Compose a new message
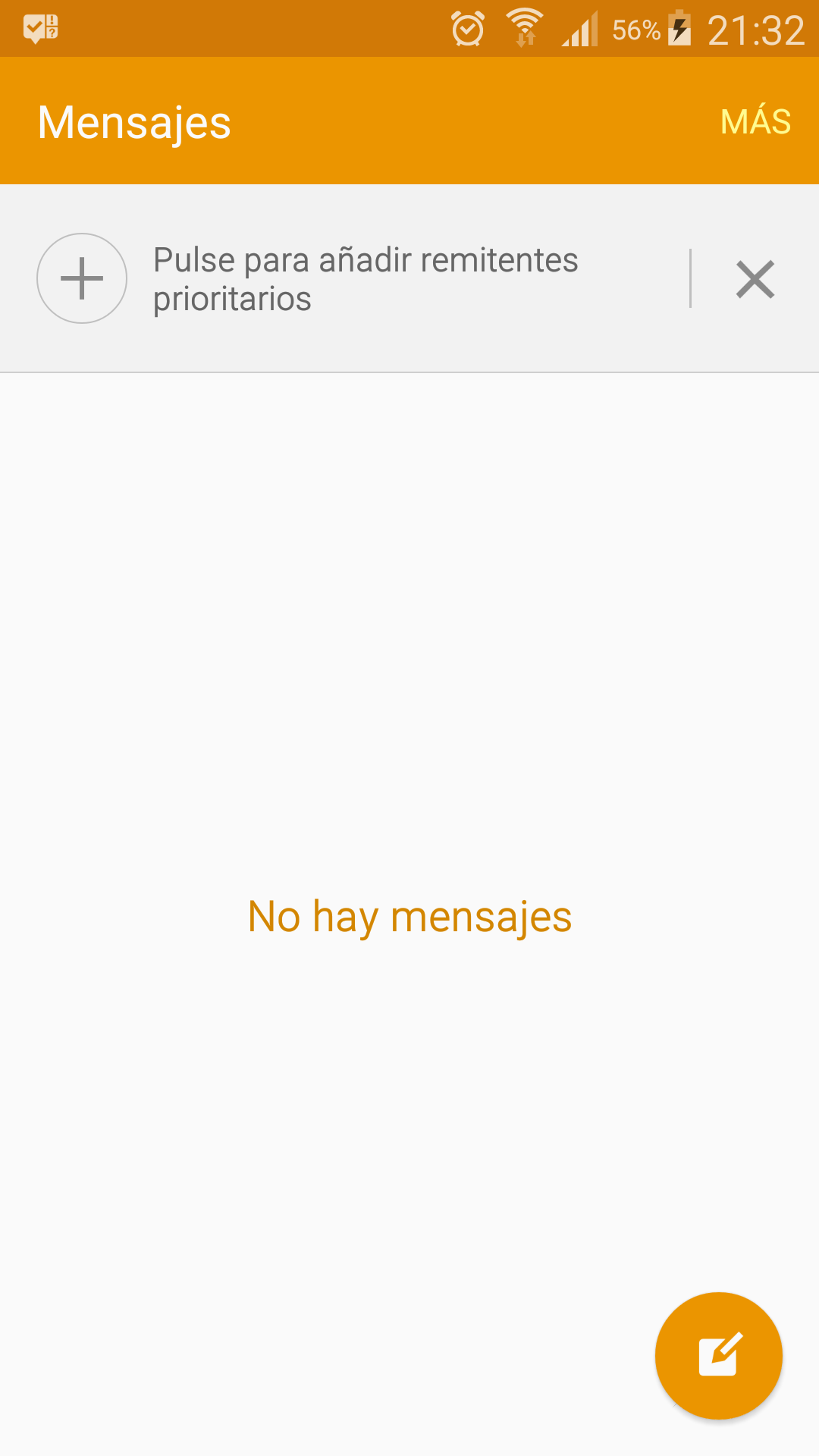Viewport: 819px width, 1456px height. tap(718, 1355)
